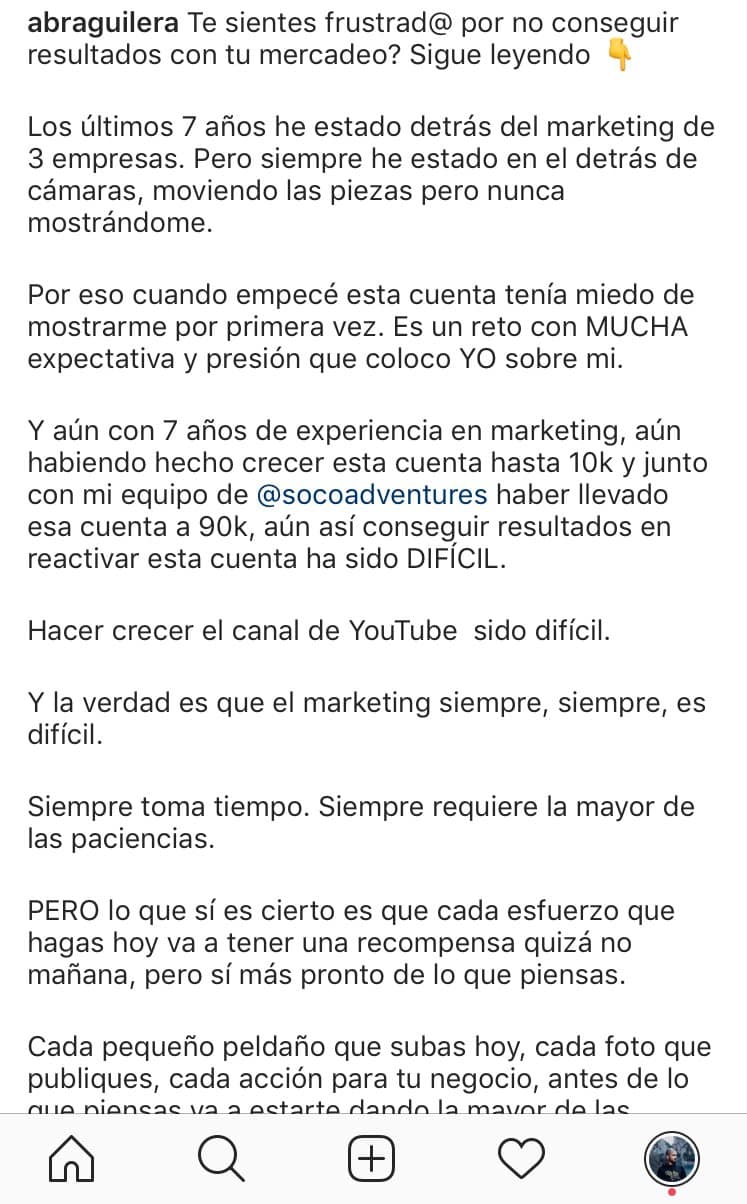Open the abraguilera profile username
The image size is (747, 1204).
[104, 23]
